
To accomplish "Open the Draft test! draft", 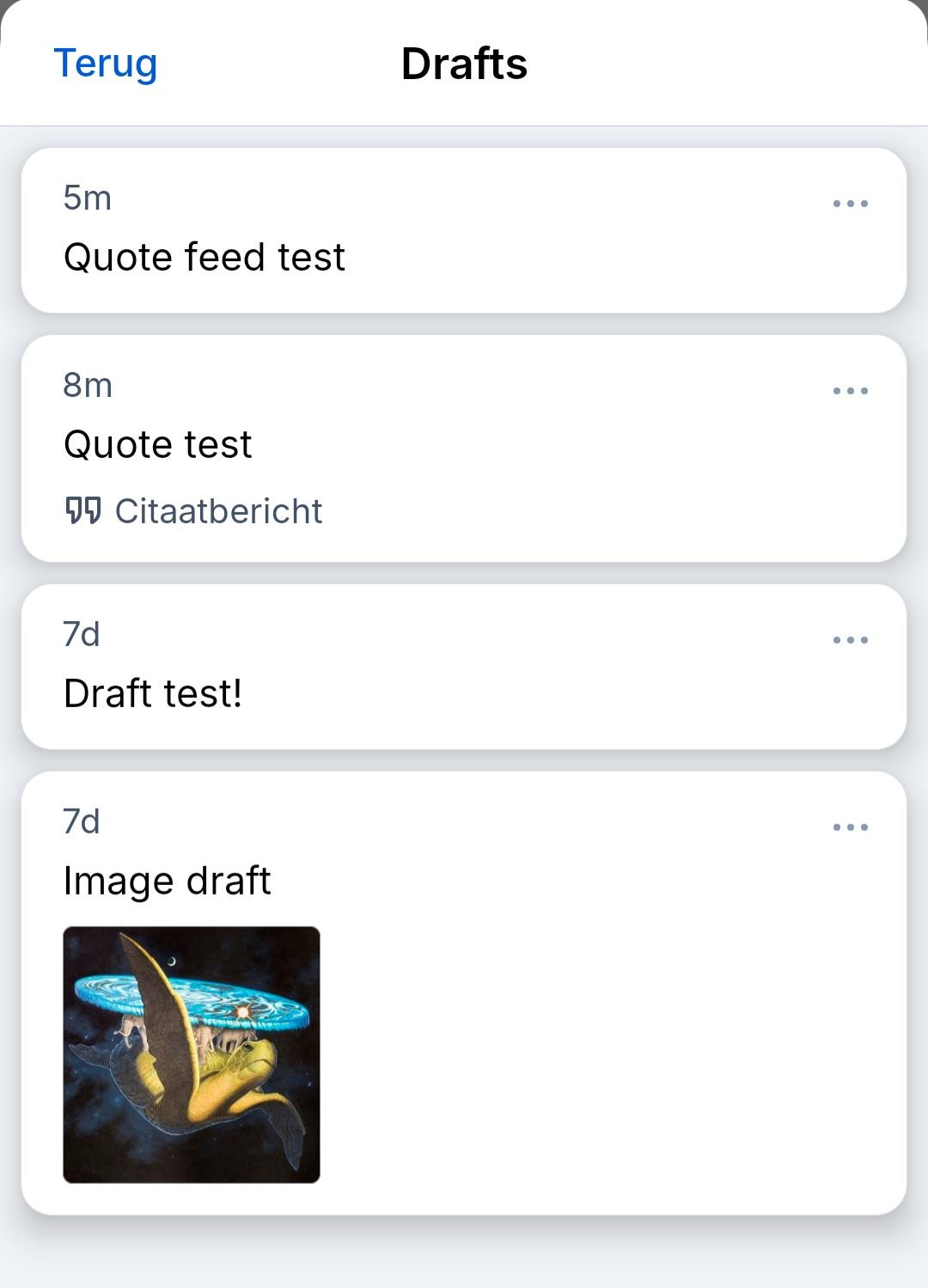I will tap(153, 693).
